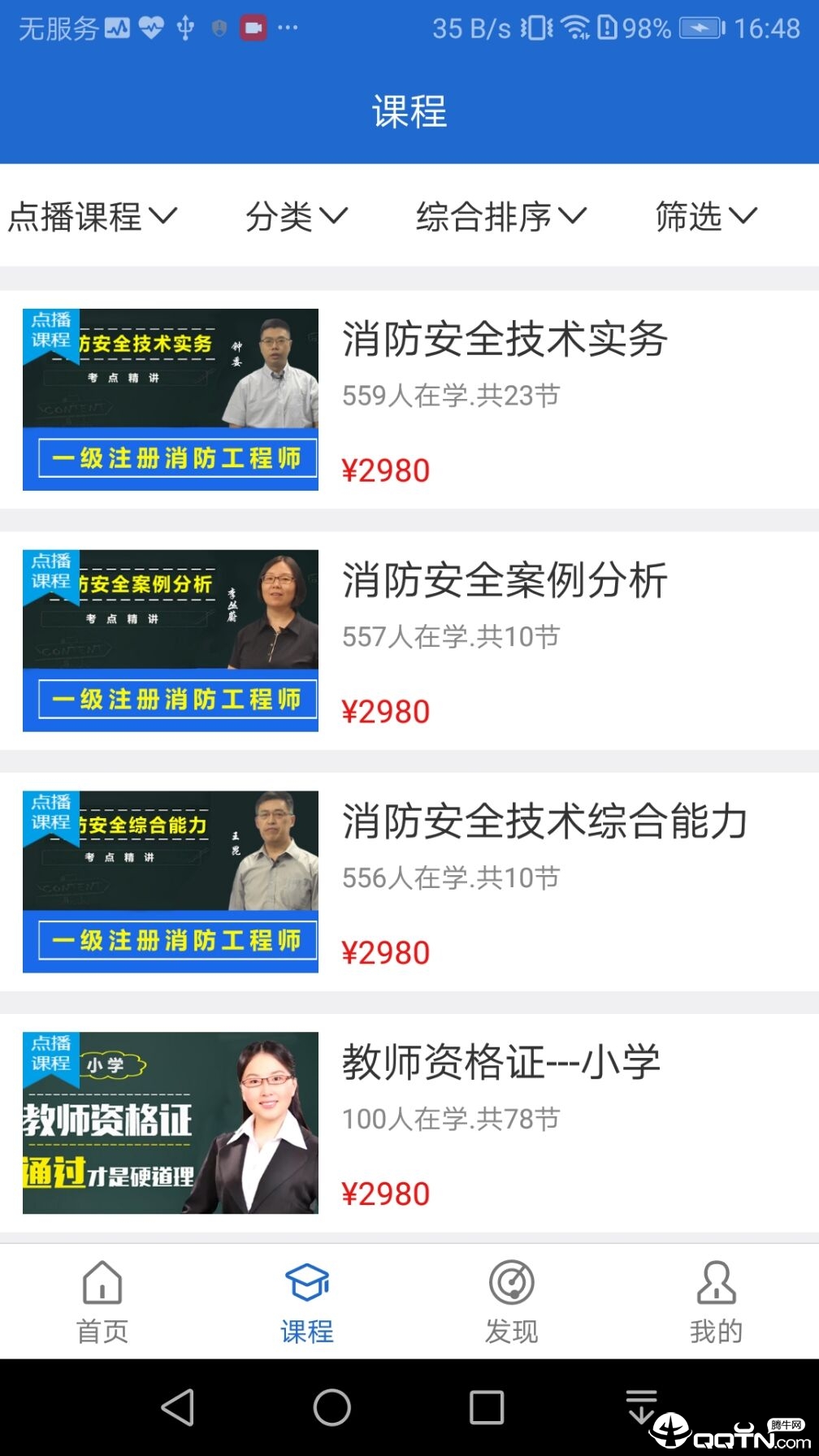Tap the ¥2980 price of 教师资格证---小学

pyautogui.click(x=384, y=1193)
